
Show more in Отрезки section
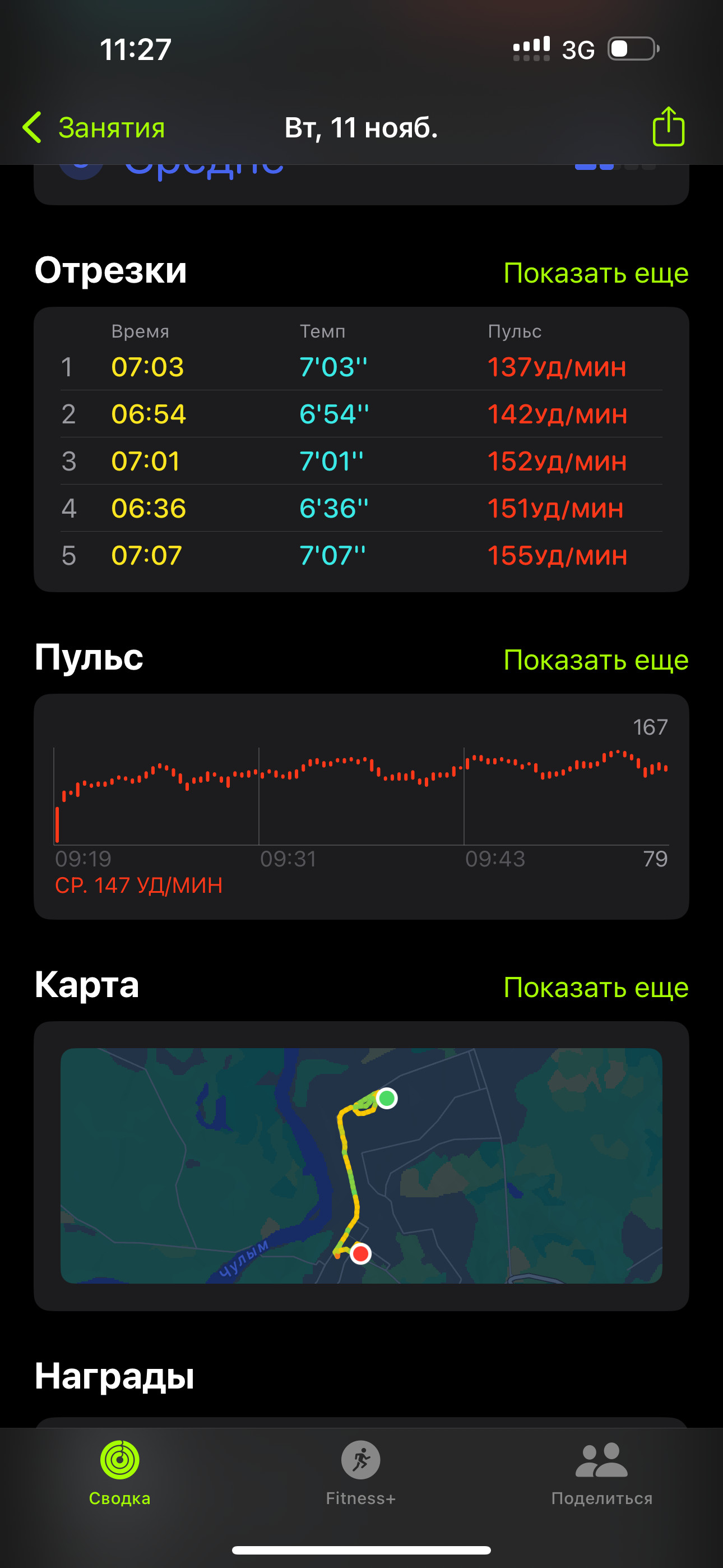(x=596, y=273)
